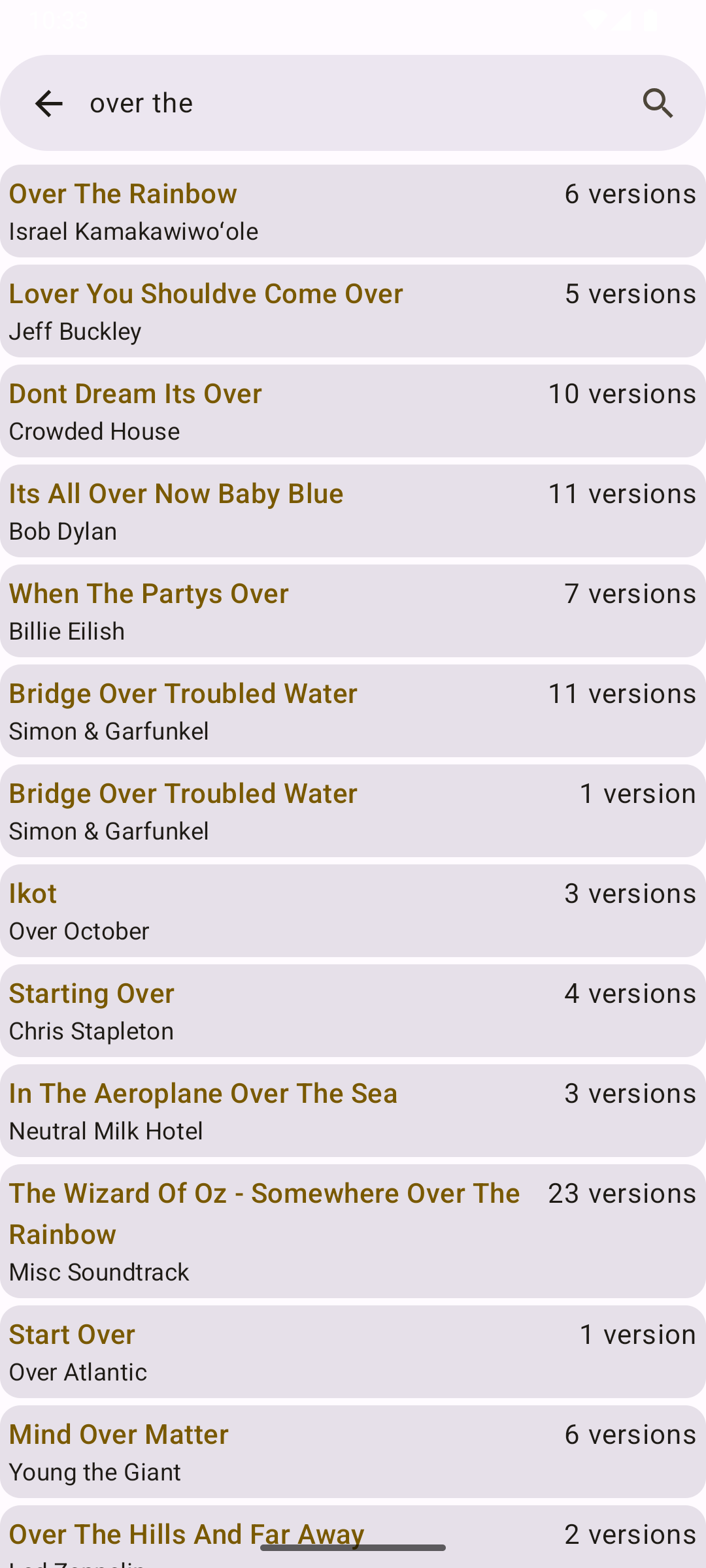Image resolution: width=706 pixels, height=1568 pixels.
Task: Select Dont Dream Its Over by Crowded House
Action: [353, 411]
